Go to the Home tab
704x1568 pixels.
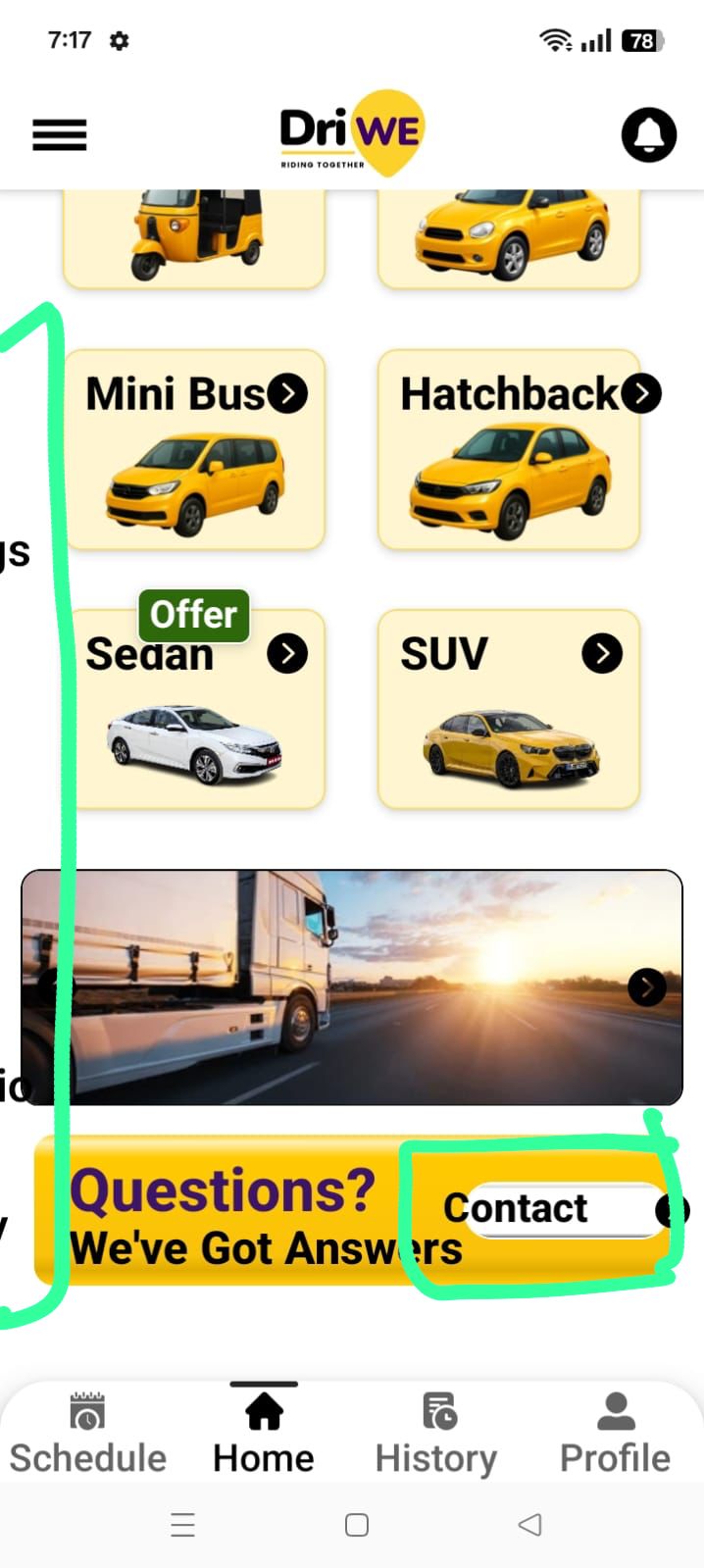[263, 1433]
